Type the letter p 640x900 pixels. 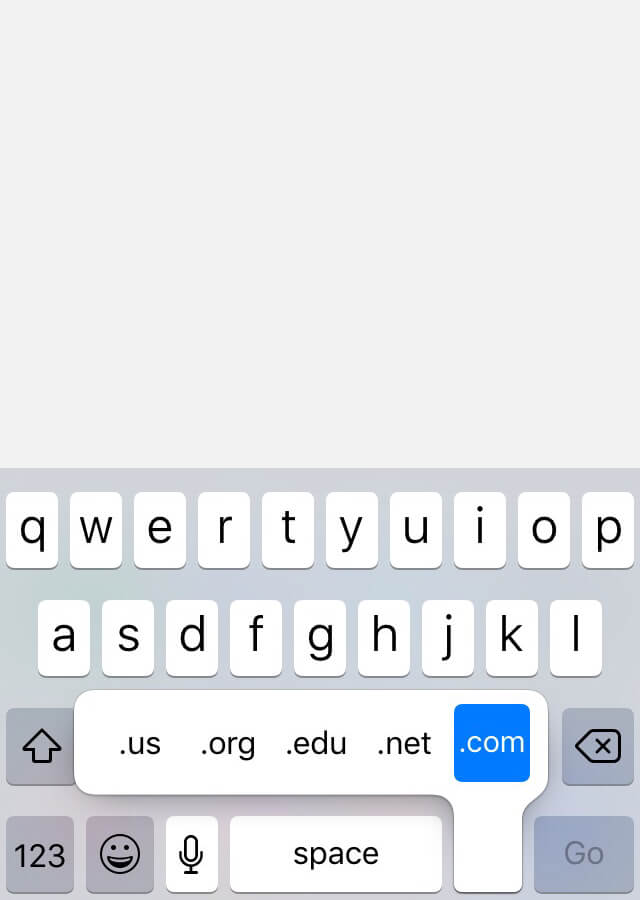click(608, 530)
